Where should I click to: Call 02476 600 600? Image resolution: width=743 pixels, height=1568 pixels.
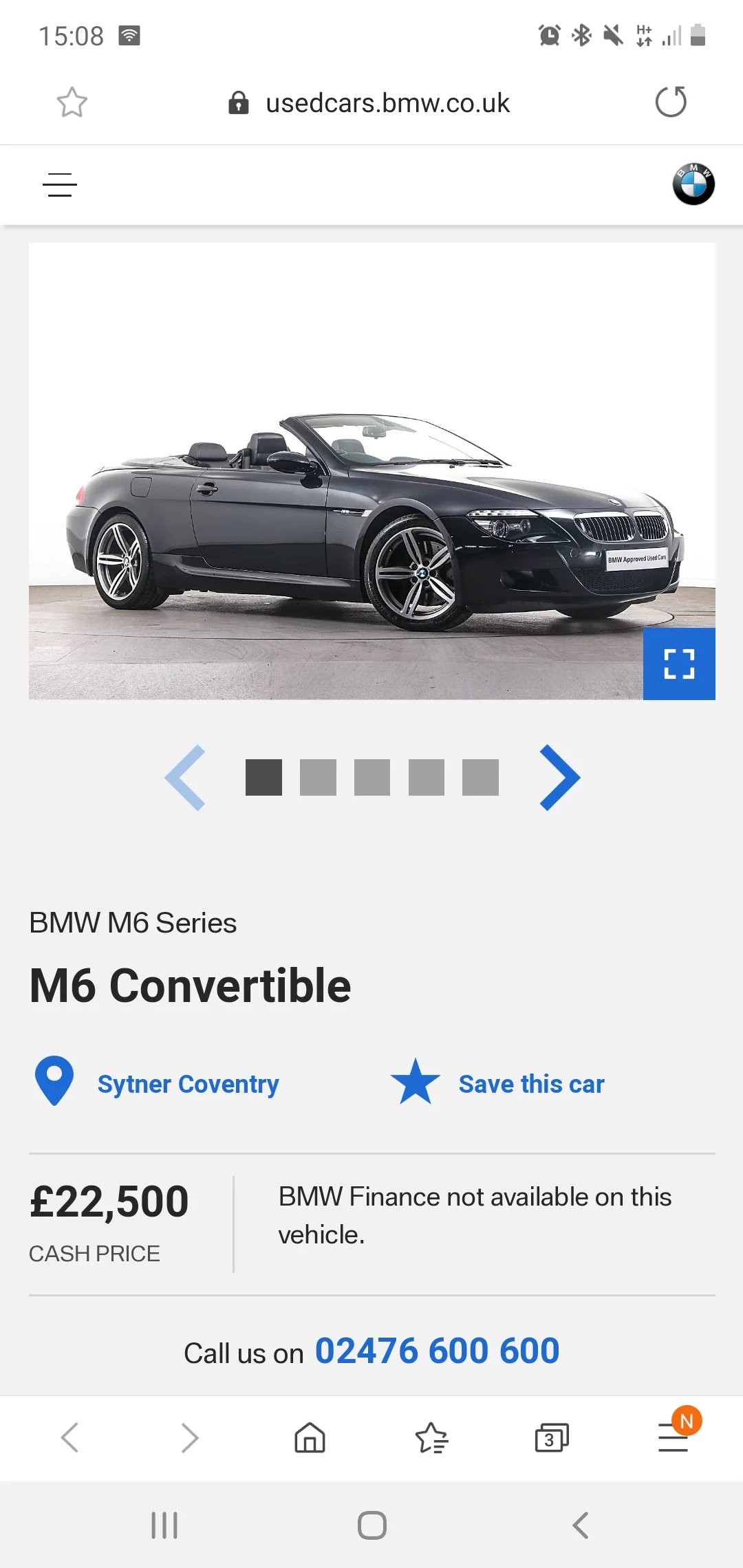point(437,1351)
